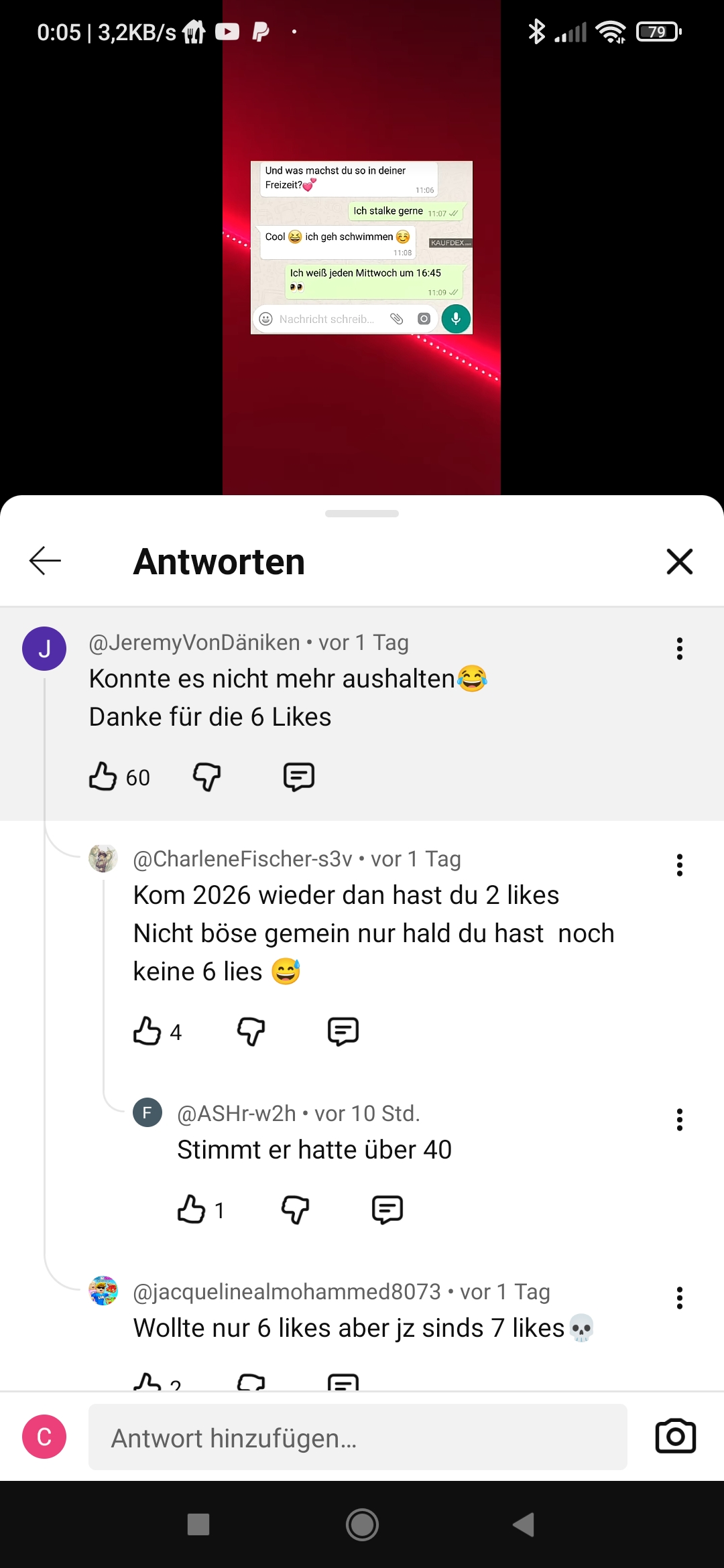Image resolution: width=724 pixels, height=1568 pixels.
Task: Open options for jacquelinealmohammed8073's reply
Action: click(x=679, y=1298)
